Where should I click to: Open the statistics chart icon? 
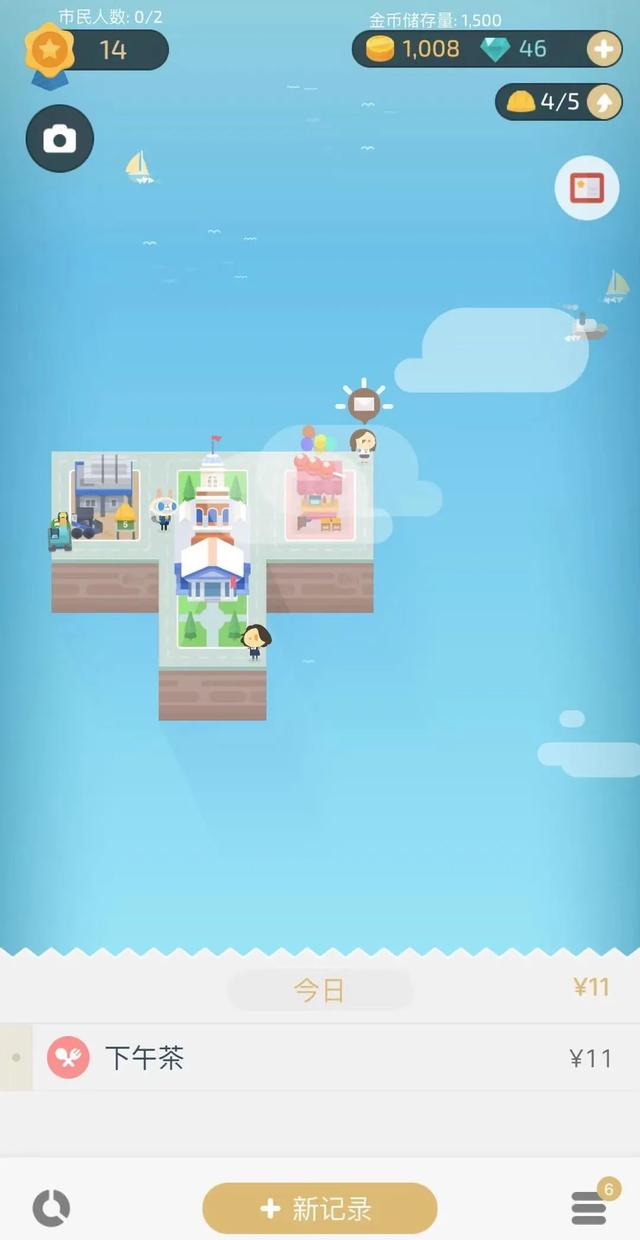click(x=51, y=1208)
